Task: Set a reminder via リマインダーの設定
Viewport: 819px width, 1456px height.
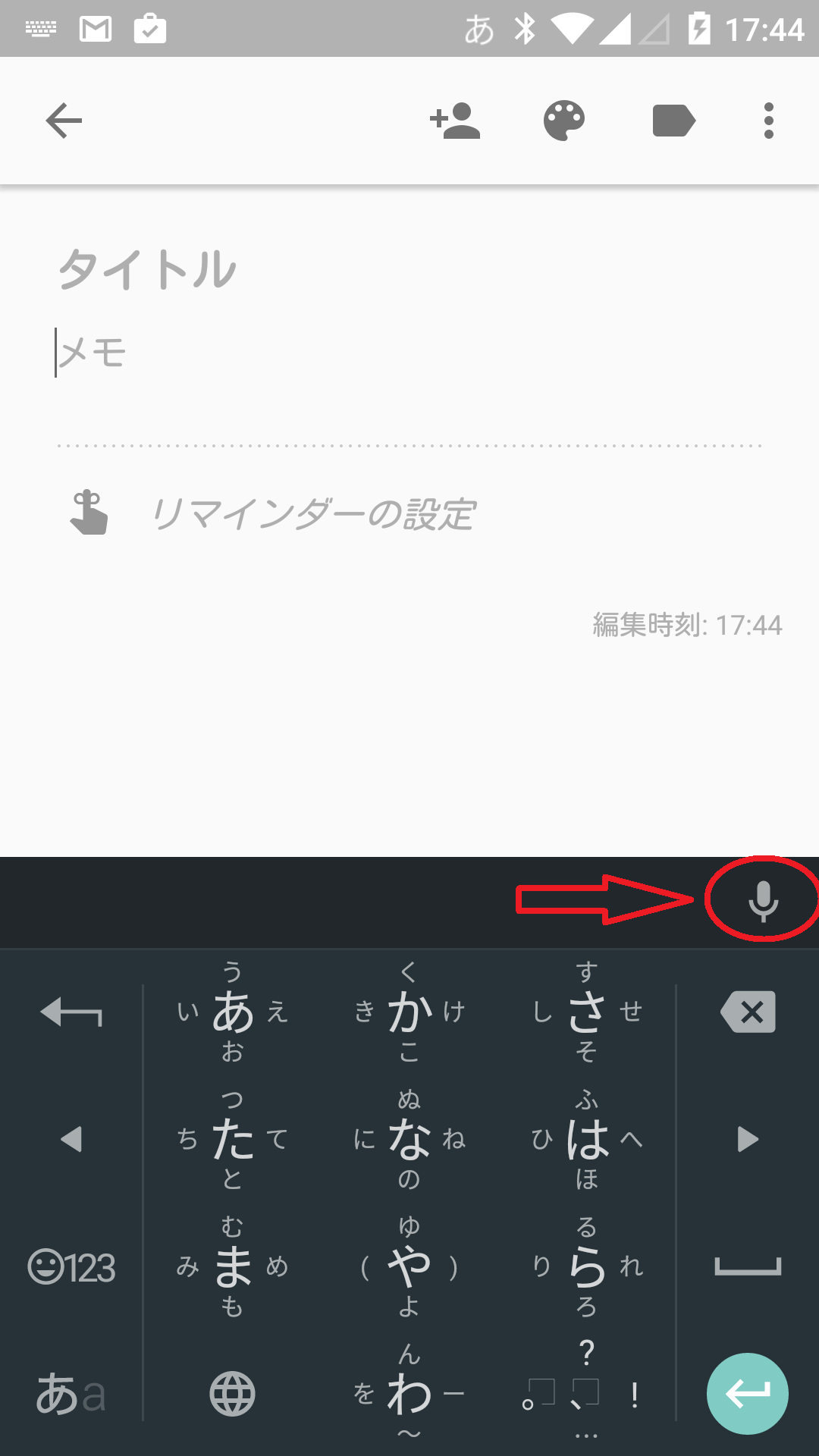Action: pyautogui.click(x=312, y=515)
